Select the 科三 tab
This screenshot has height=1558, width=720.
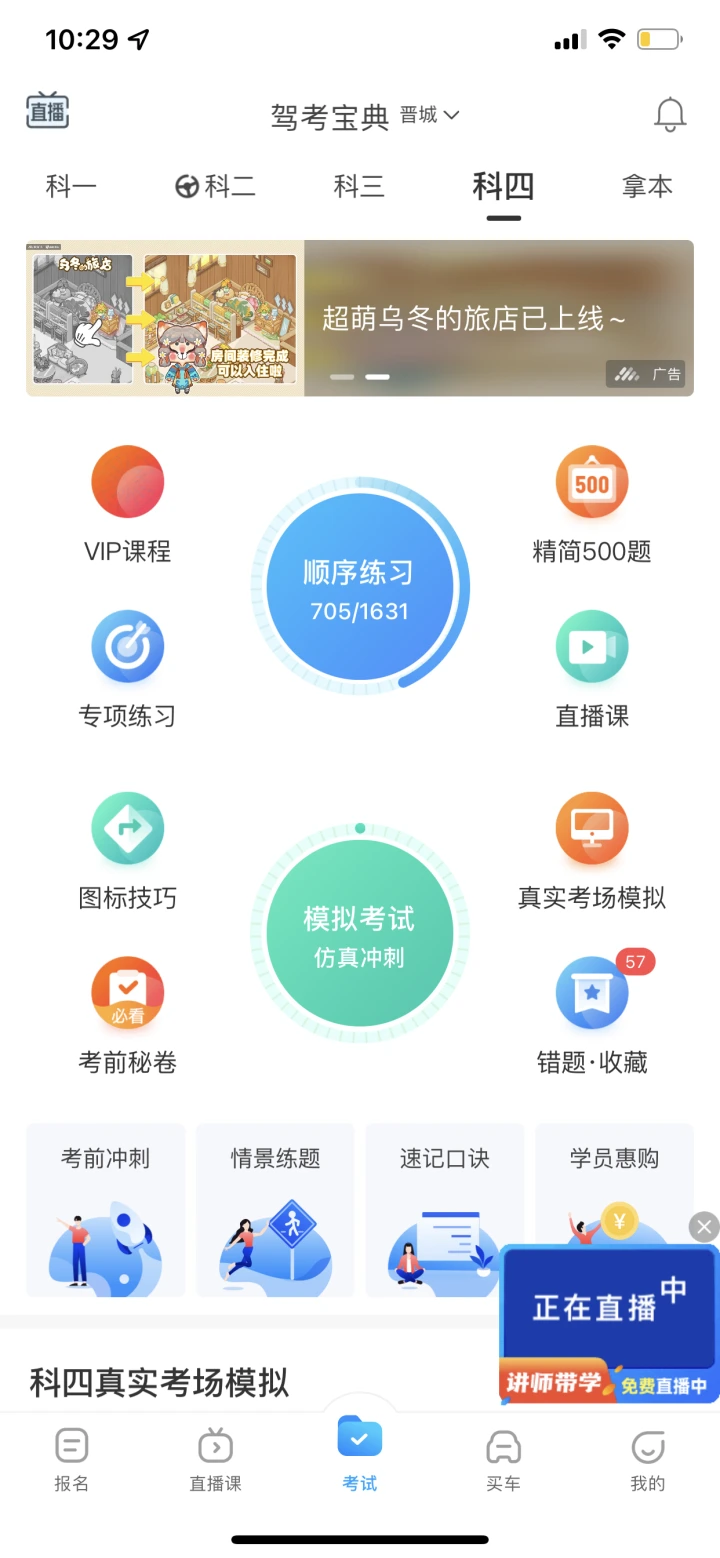tap(359, 186)
